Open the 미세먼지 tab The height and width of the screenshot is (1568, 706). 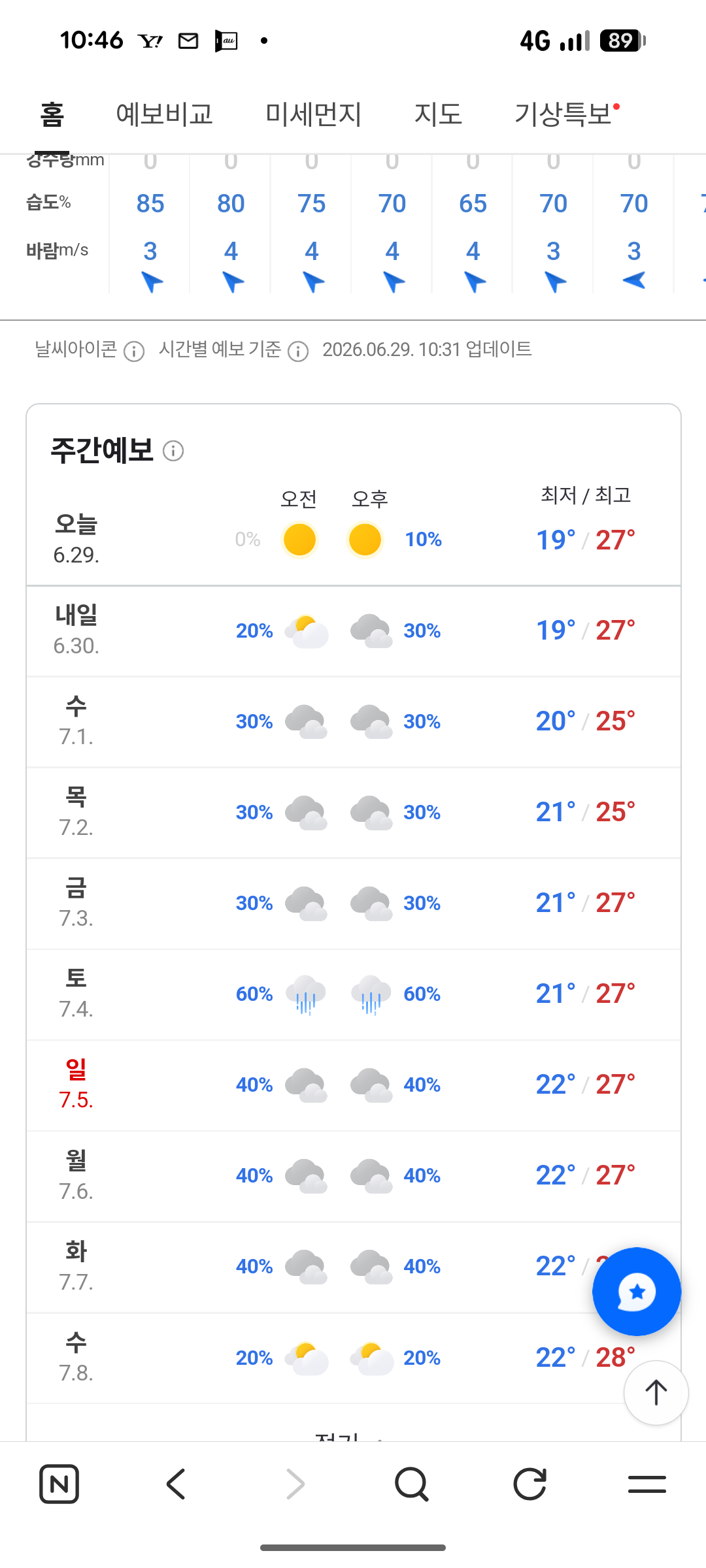[x=314, y=114]
